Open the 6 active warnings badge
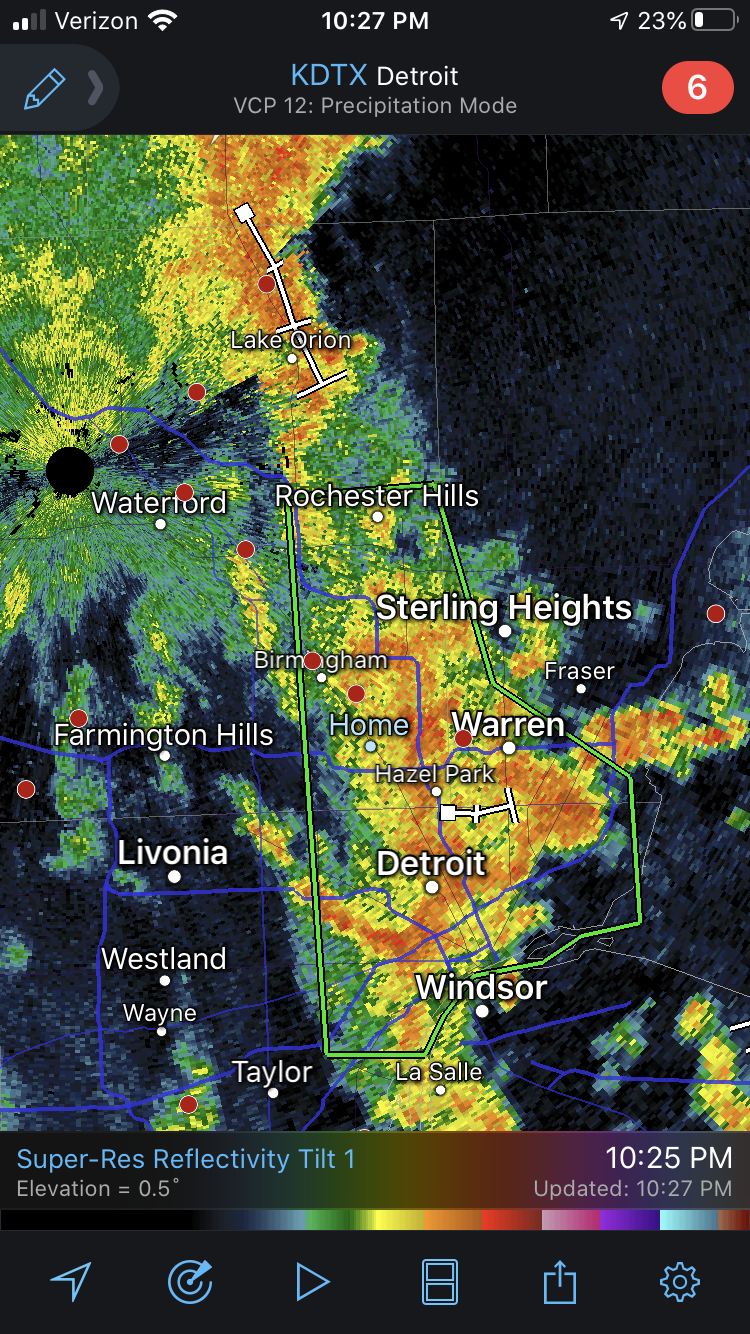The height and width of the screenshot is (1334, 750). pyautogui.click(x=697, y=88)
